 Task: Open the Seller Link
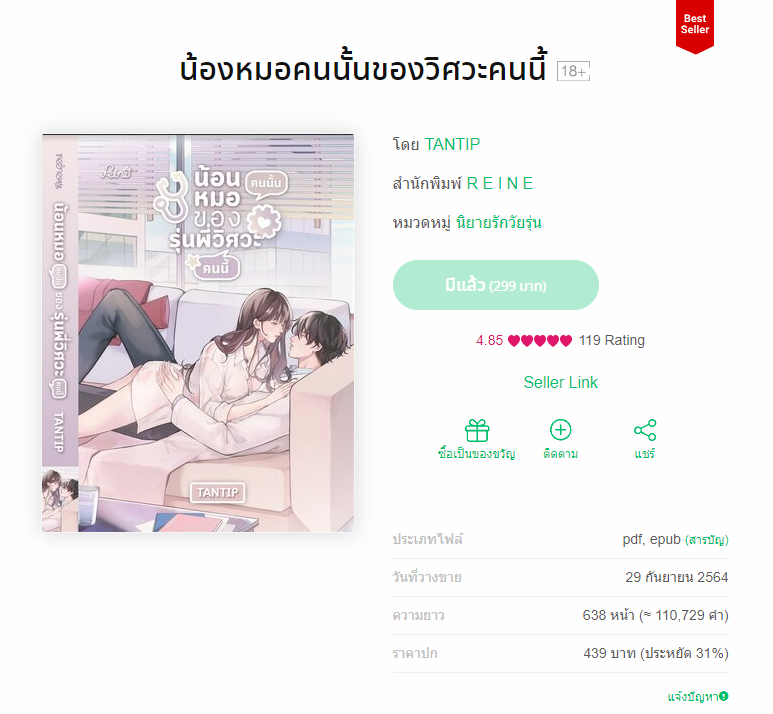(560, 383)
